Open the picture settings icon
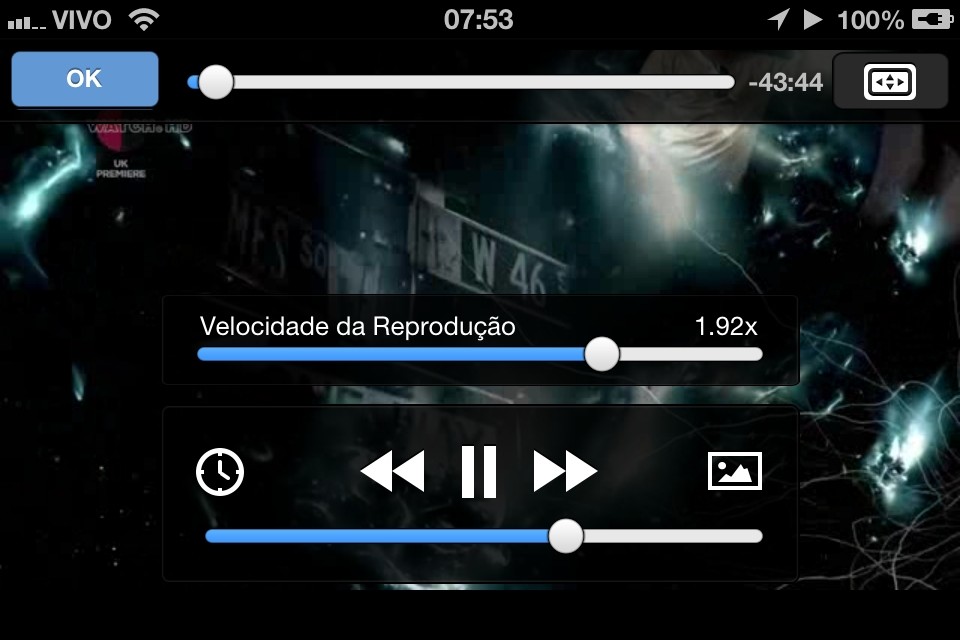 [x=735, y=471]
